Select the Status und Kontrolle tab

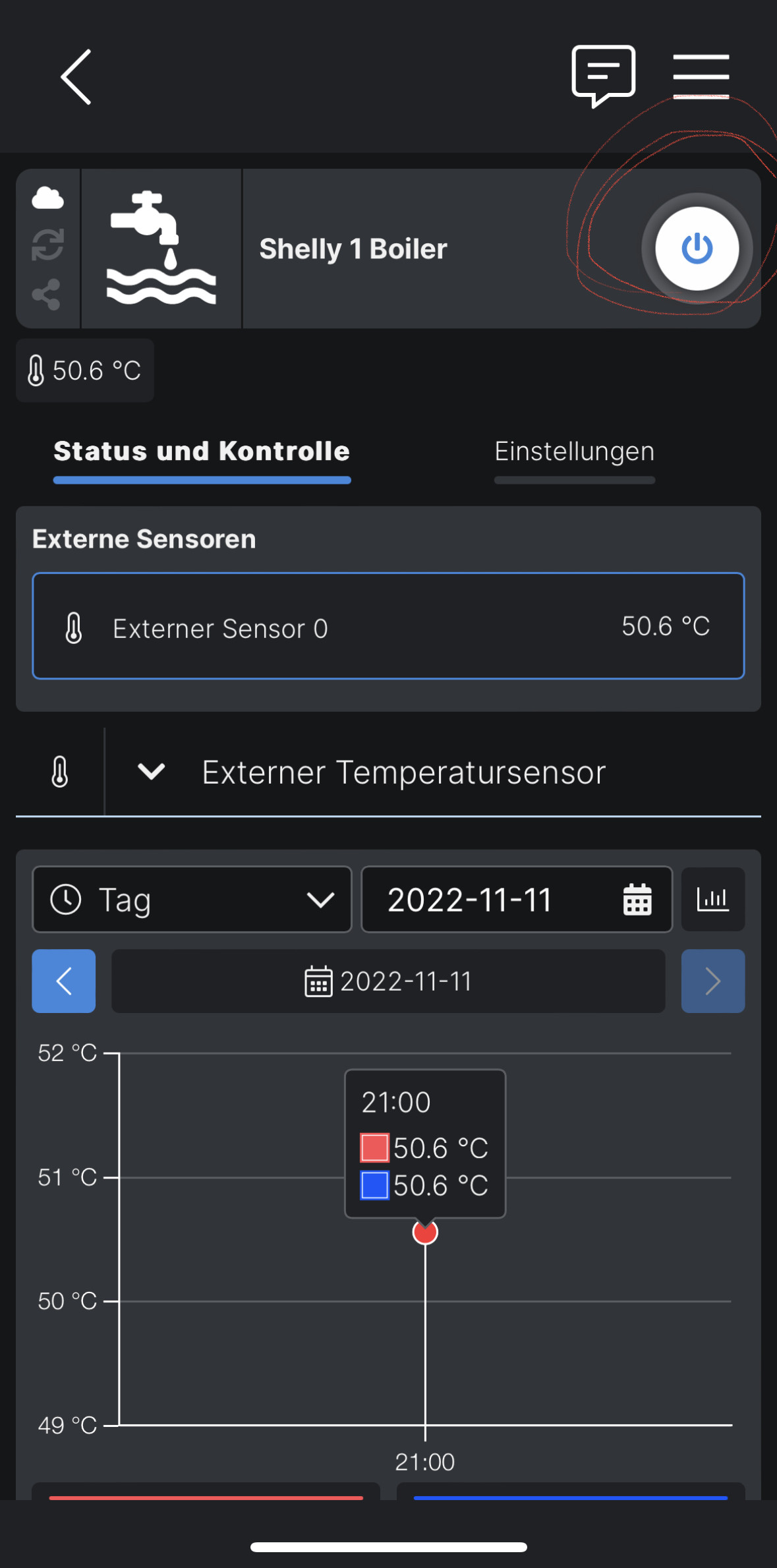tap(202, 452)
